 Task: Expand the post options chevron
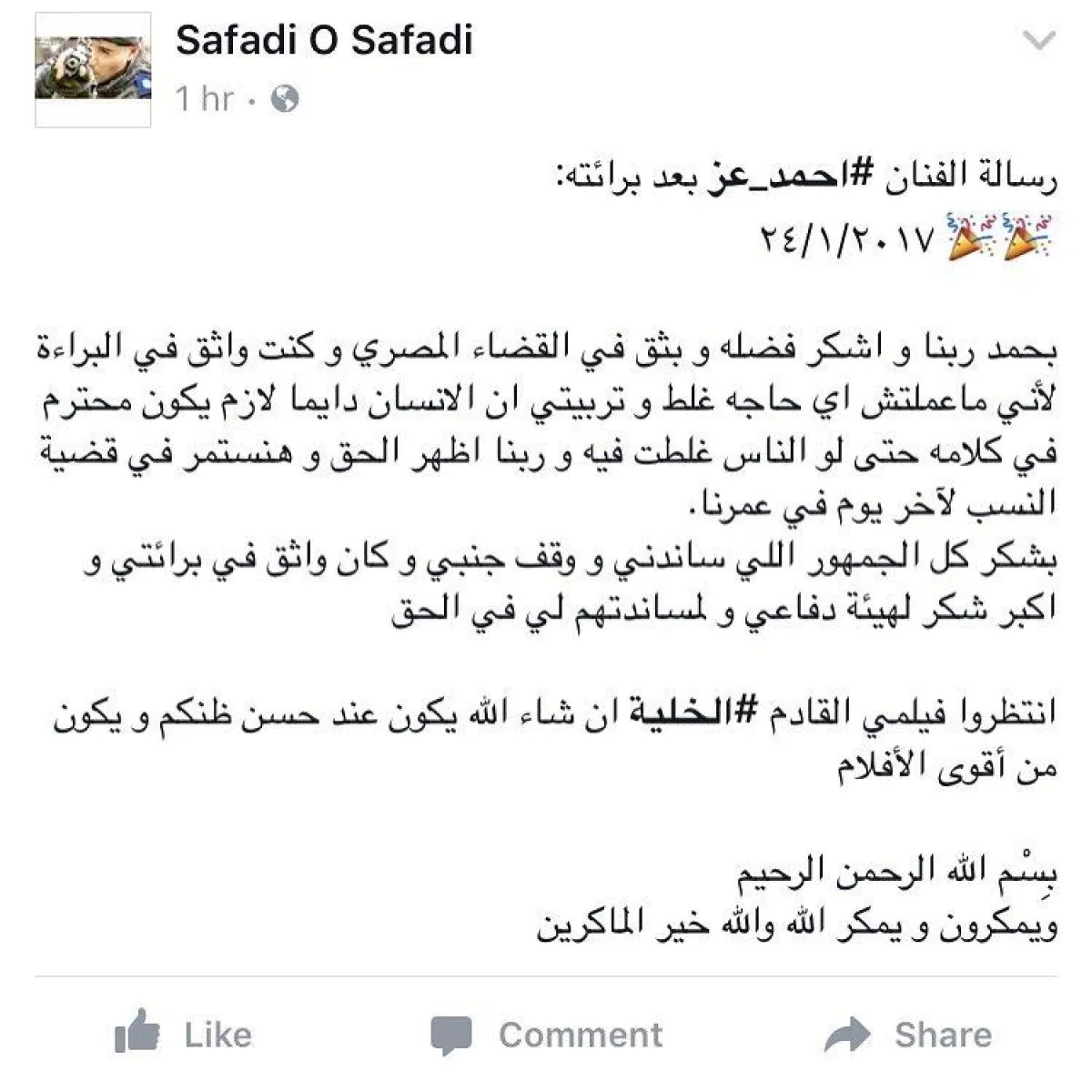click(x=1038, y=41)
